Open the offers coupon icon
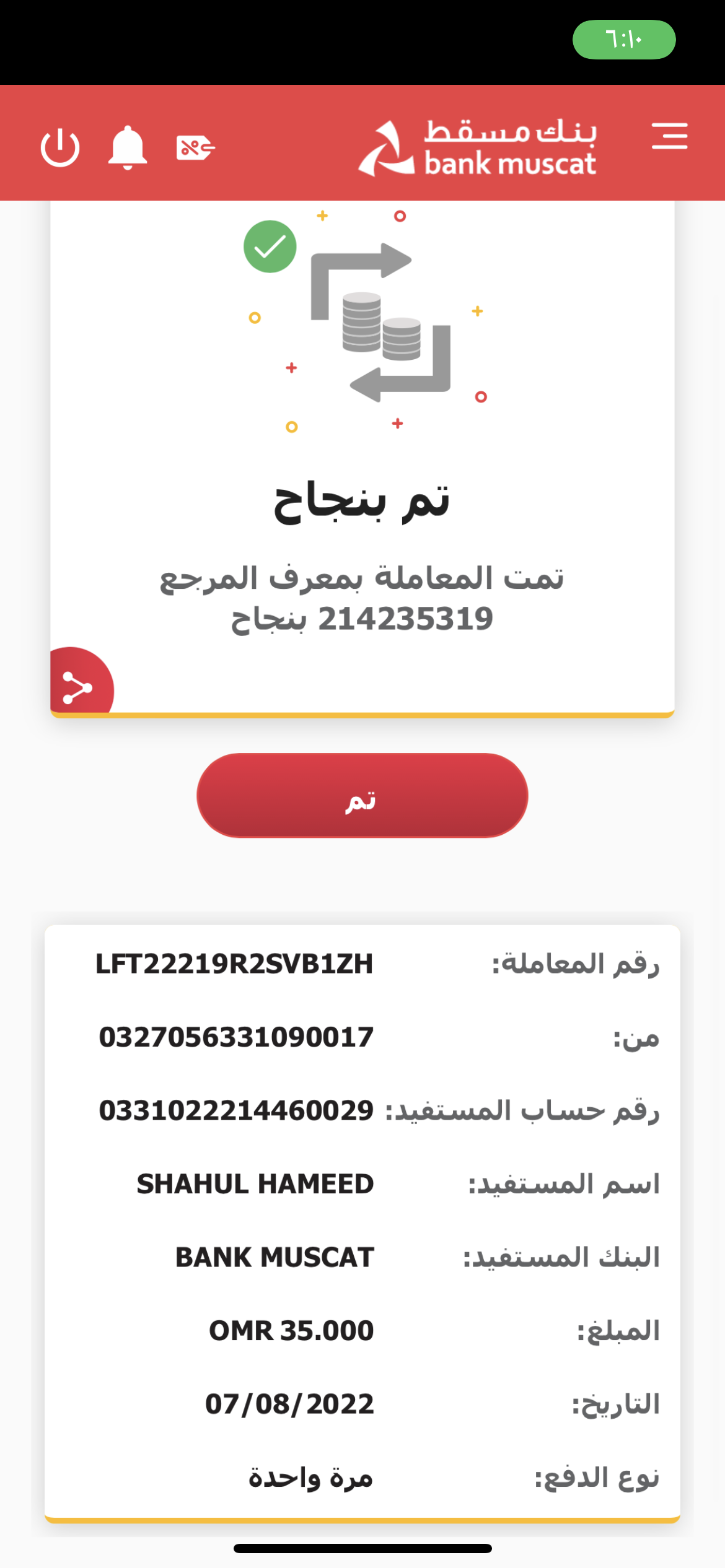725x1568 pixels. 195,148
